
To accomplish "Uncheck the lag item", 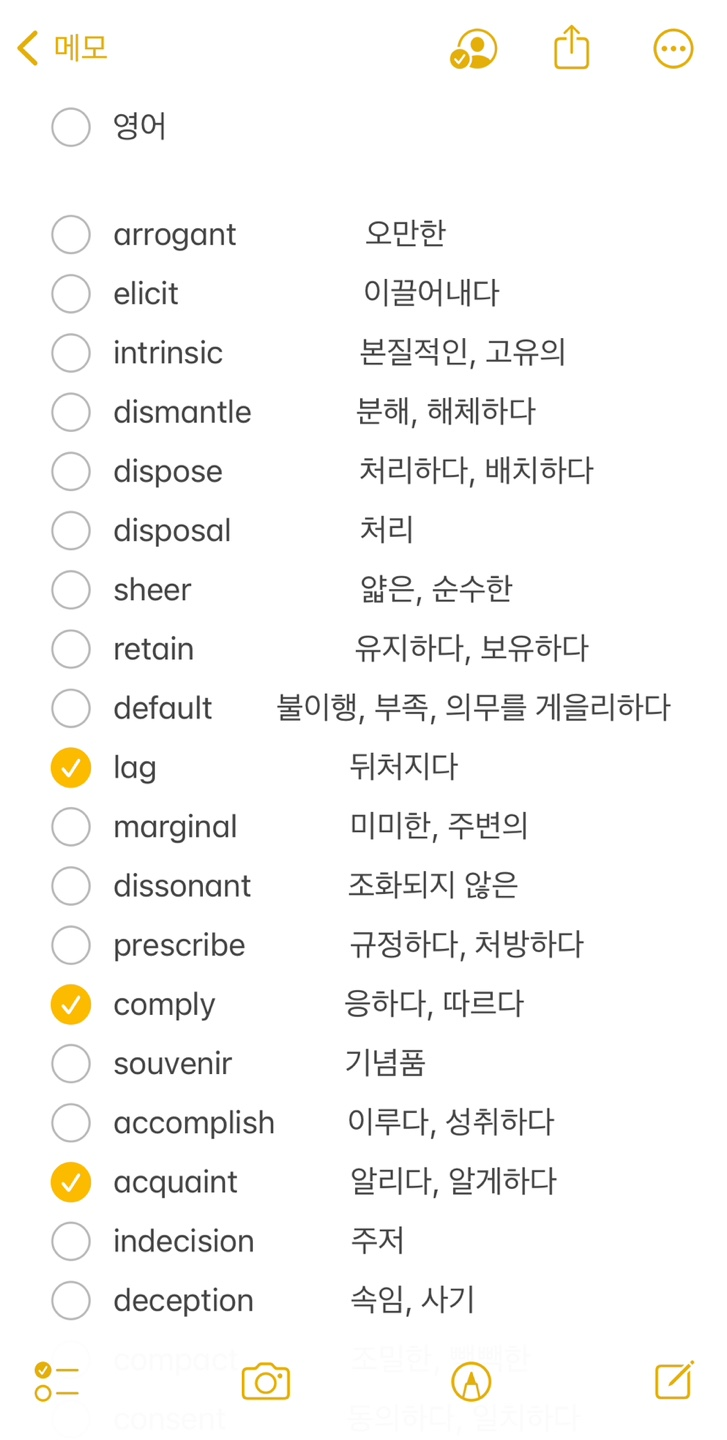I will (x=71, y=768).
